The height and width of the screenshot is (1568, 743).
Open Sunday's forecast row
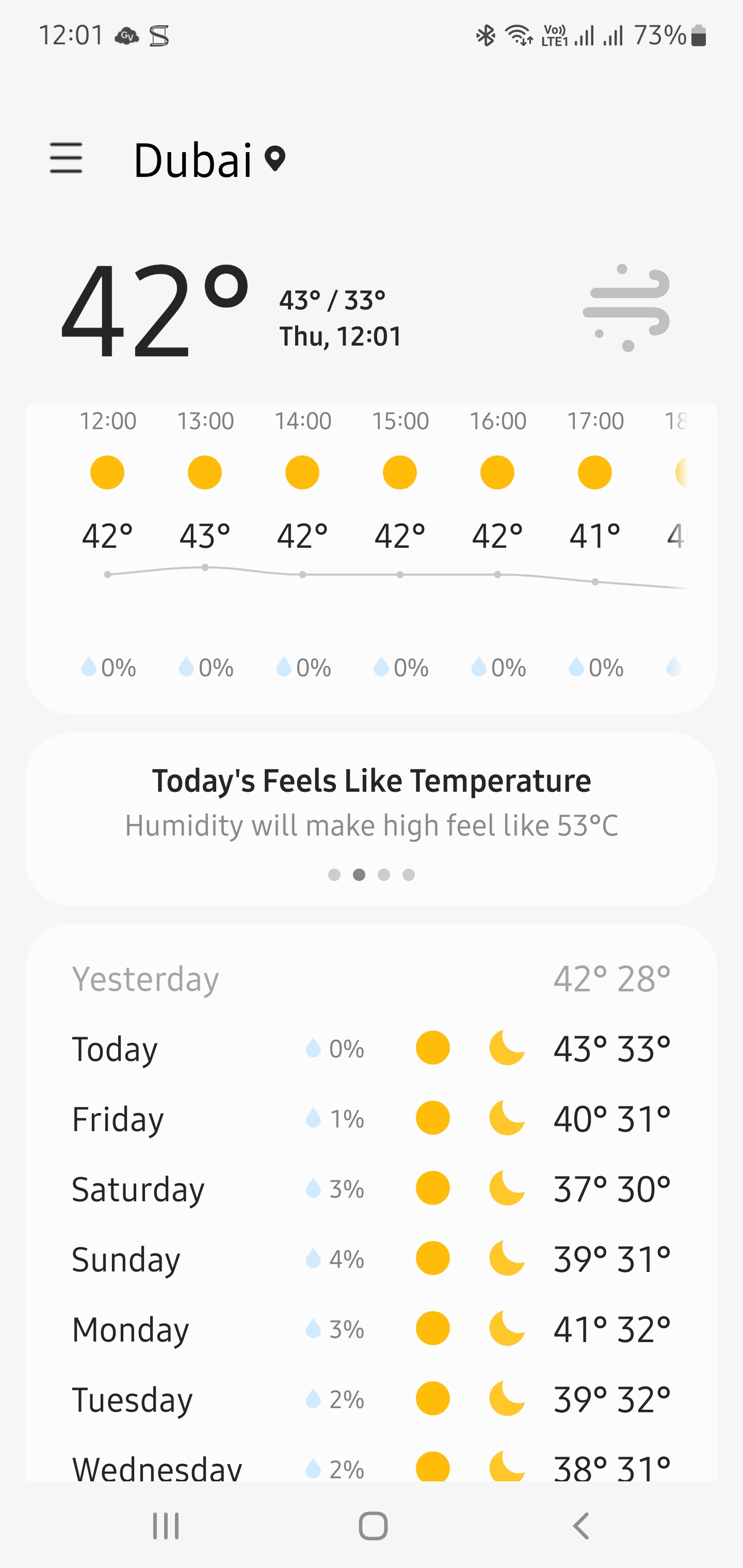click(x=371, y=1259)
